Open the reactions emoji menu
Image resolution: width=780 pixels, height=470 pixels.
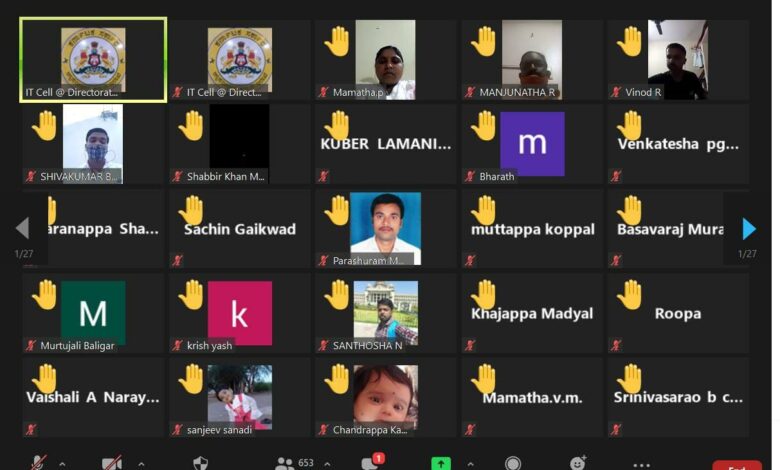[577, 464]
